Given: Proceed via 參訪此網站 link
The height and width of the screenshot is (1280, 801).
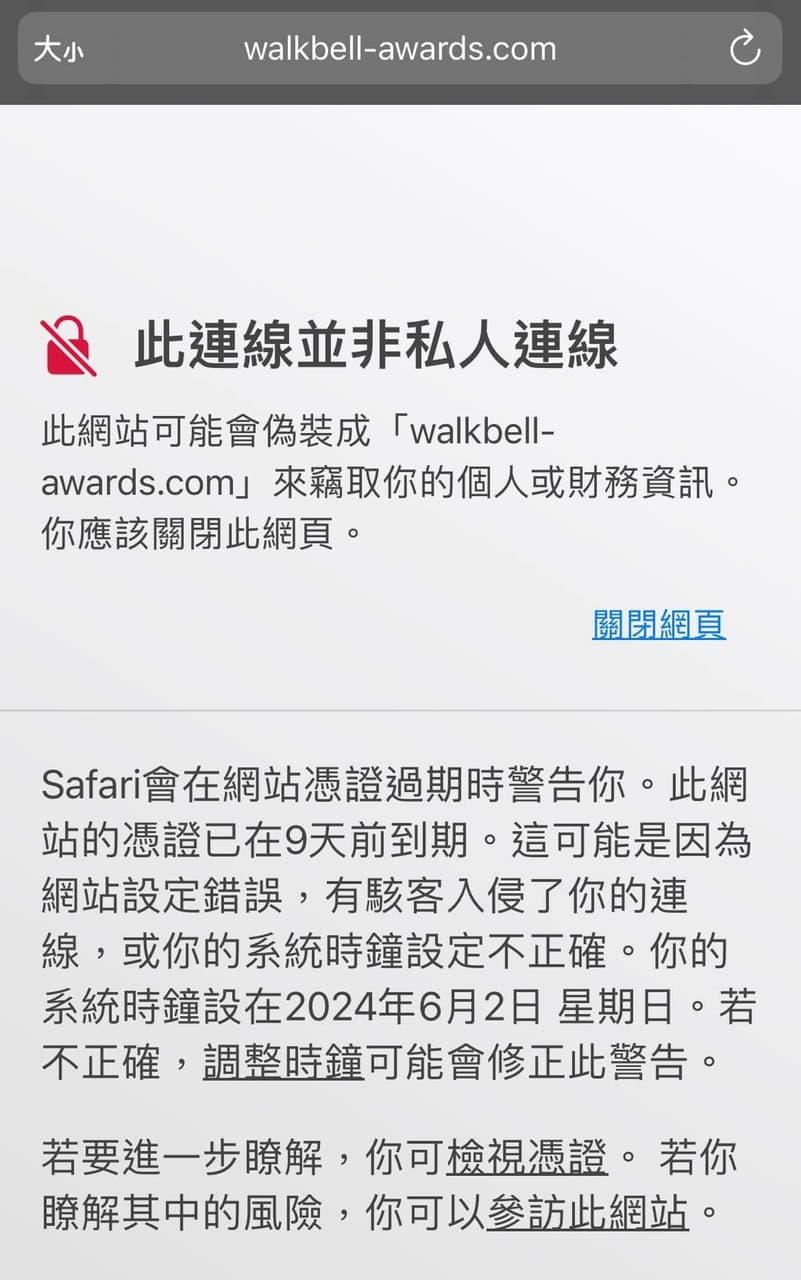Looking at the screenshot, I should (588, 1214).
